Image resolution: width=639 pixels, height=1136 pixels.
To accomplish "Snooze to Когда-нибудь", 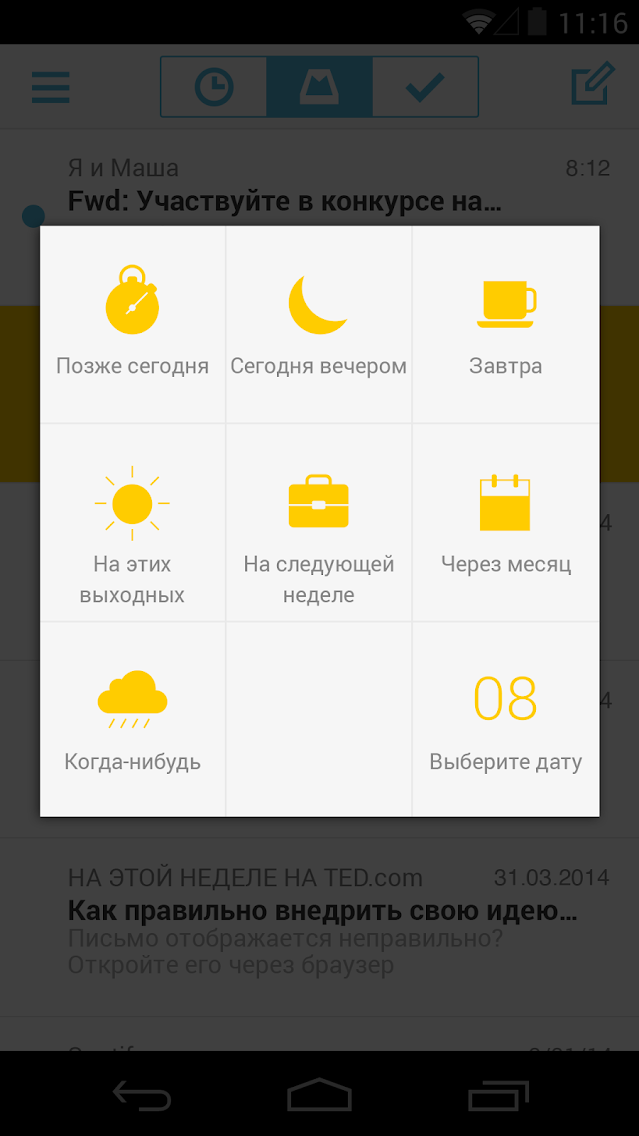I will tap(133, 719).
